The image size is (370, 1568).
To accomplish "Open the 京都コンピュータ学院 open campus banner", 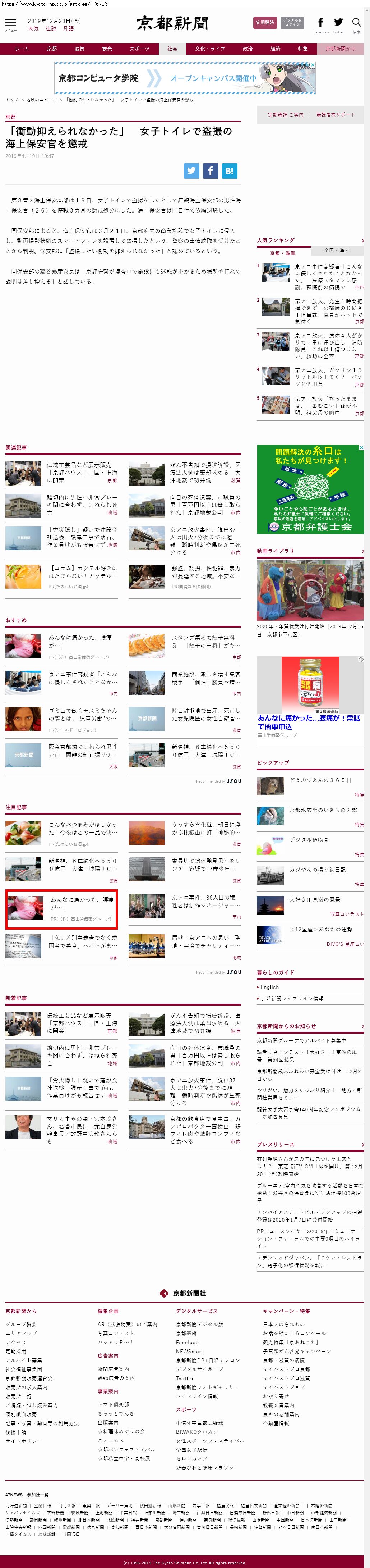I will click(185, 78).
